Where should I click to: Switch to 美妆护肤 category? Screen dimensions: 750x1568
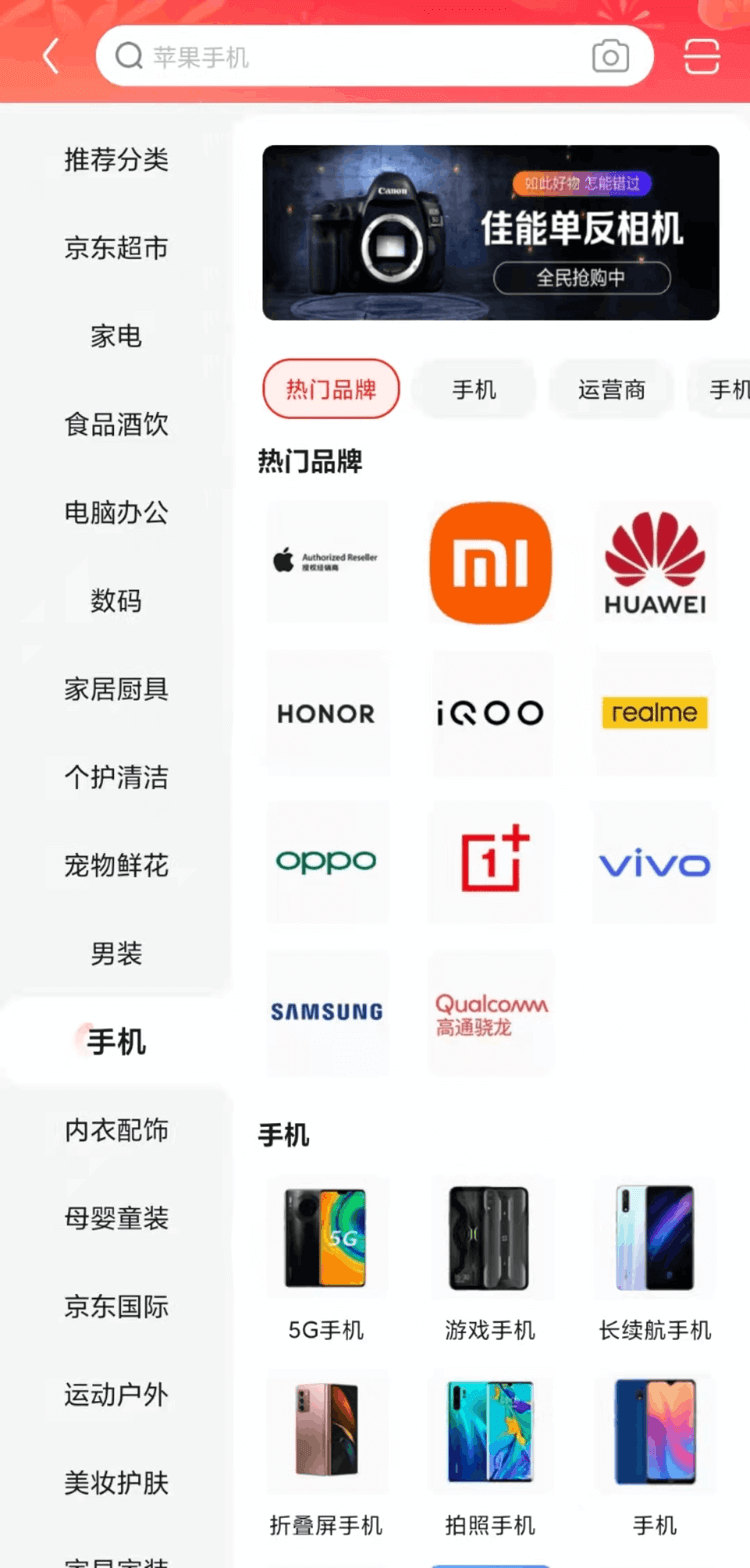pos(116,1483)
